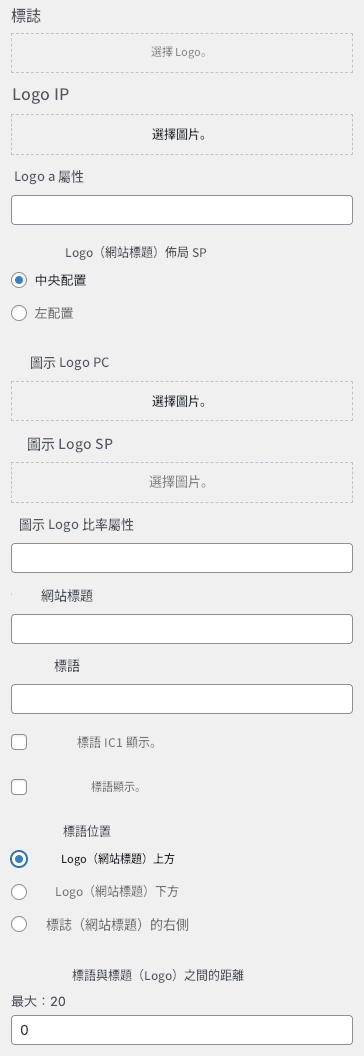The width and height of the screenshot is (364, 1056).
Task: Tap the distance field showing 0
Action: pyautogui.click(x=182, y=1030)
